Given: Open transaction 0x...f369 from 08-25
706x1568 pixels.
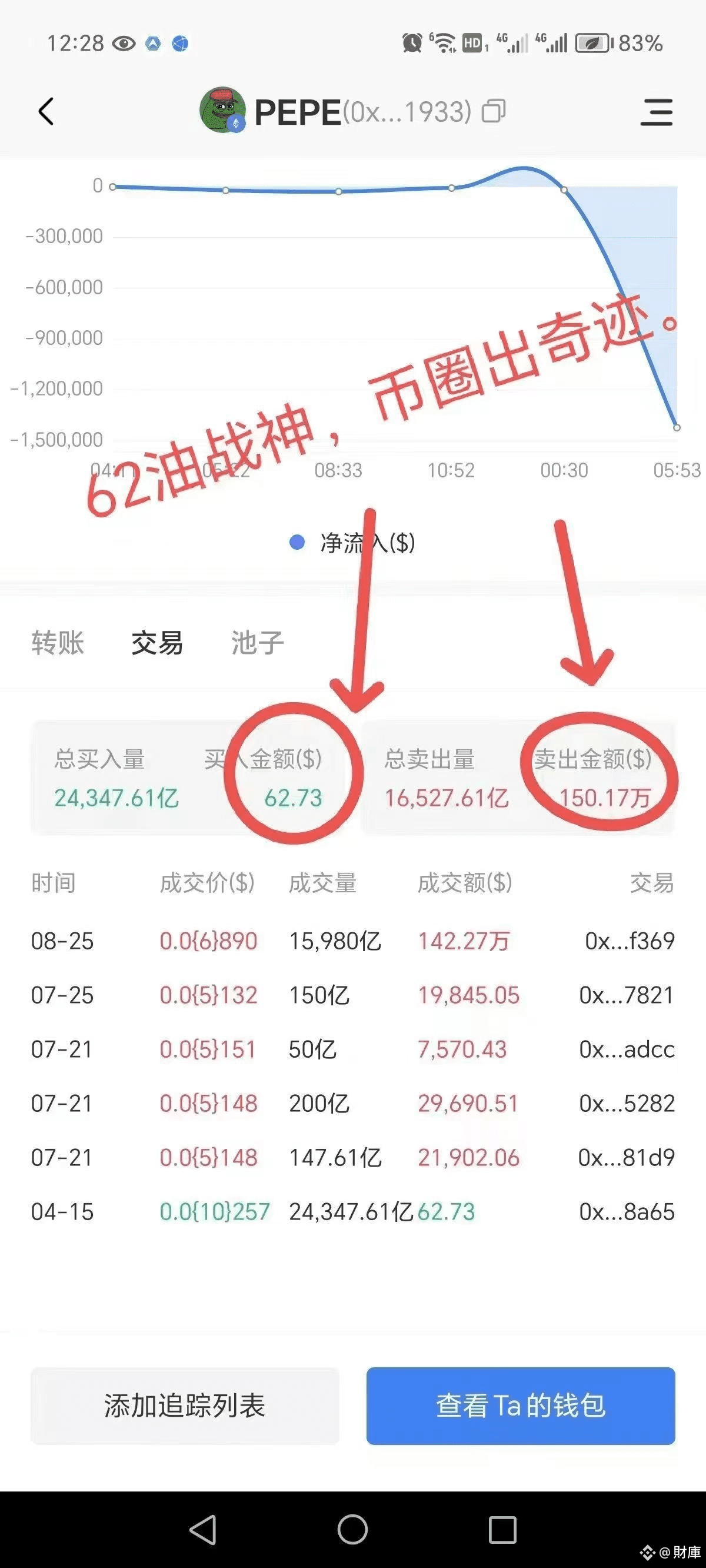Looking at the screenshot, I should tap(630, 941).
